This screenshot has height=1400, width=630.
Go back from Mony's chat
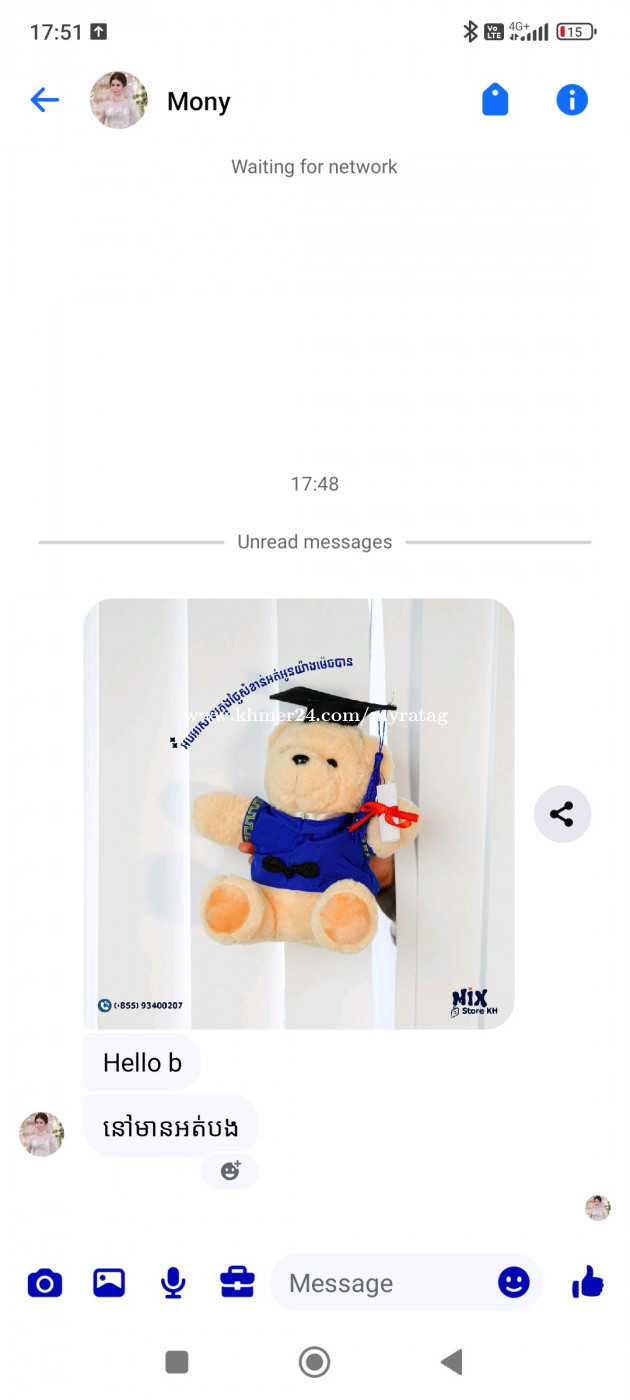[x=45, y=100]
